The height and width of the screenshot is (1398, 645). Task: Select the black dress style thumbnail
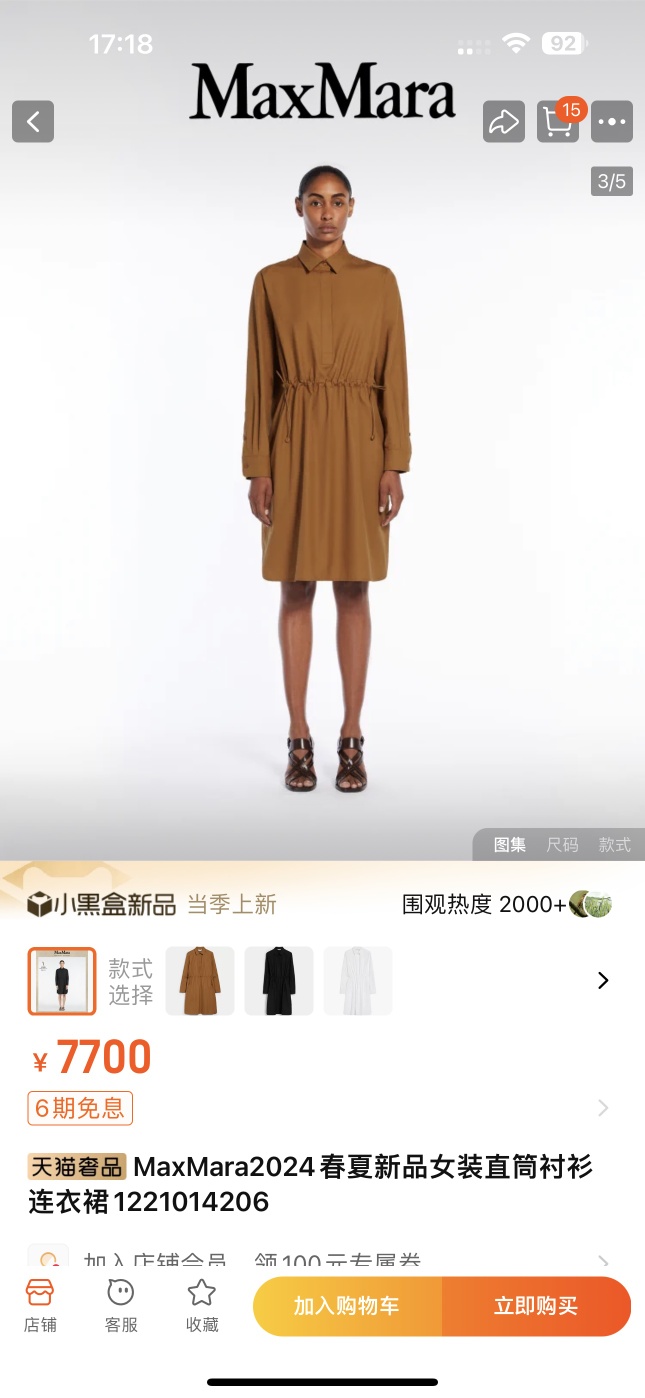279,981
